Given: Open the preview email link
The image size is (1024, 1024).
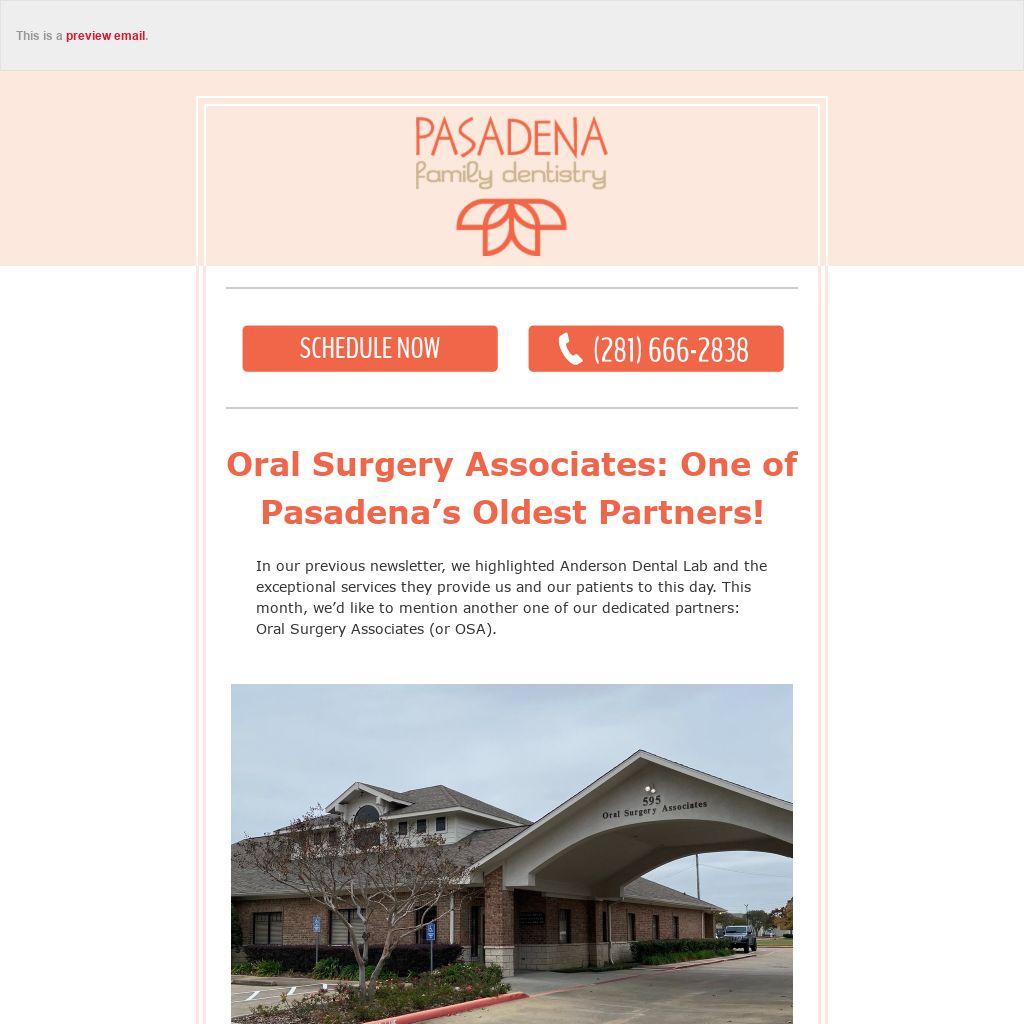Looking at the screenshot, I should pos(105,36).
